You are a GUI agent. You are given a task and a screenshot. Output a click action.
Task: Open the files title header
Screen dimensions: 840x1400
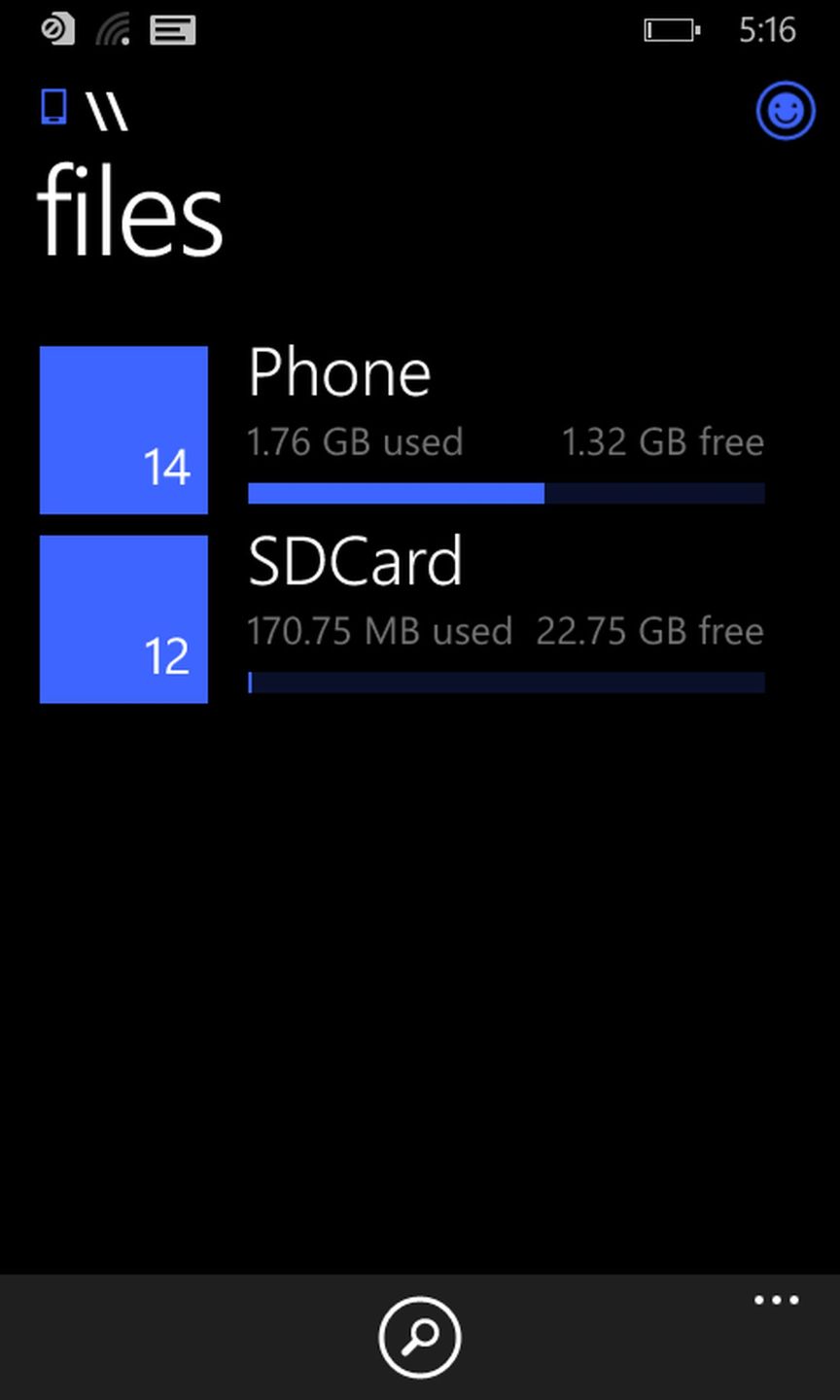[x=127, y=207]
